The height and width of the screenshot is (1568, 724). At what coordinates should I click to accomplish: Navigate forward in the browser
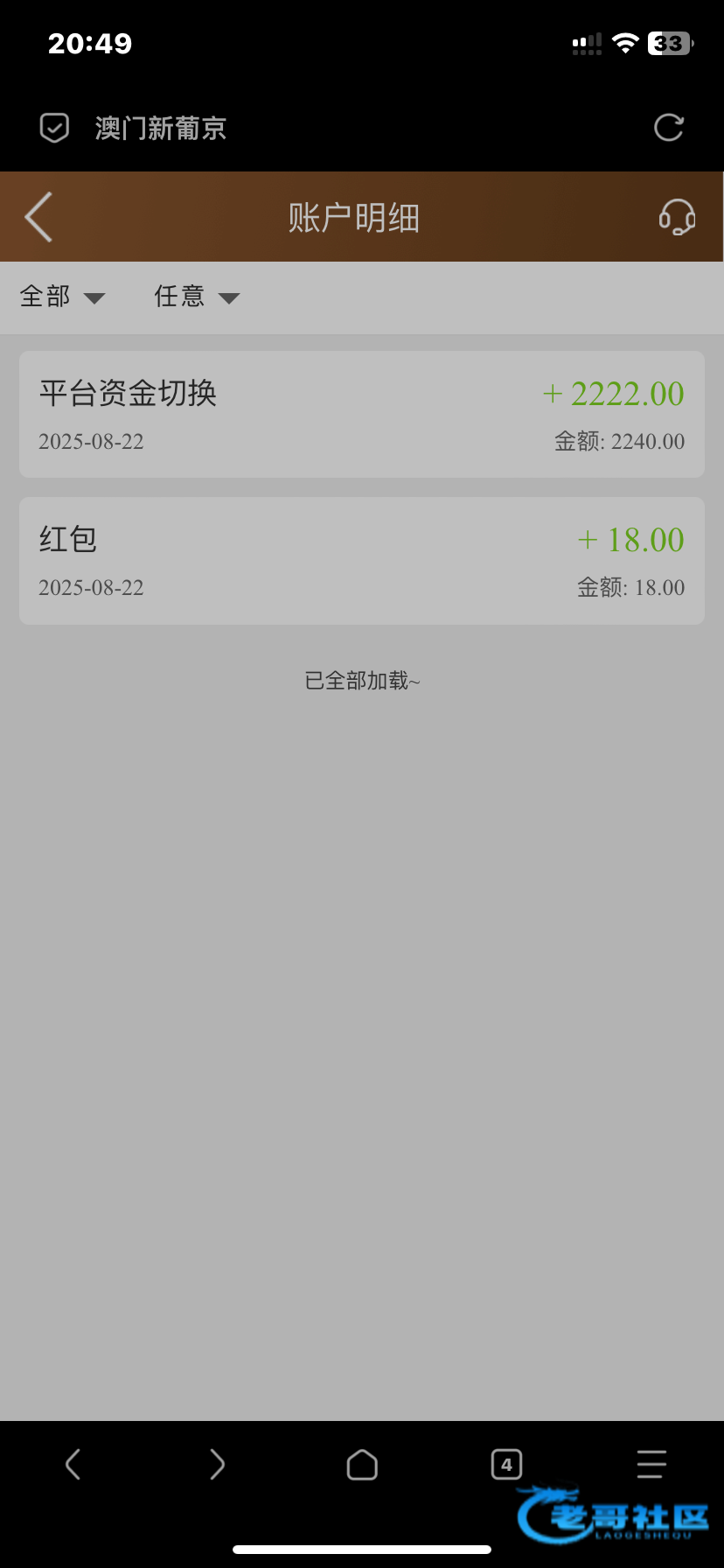point(217,1464)
